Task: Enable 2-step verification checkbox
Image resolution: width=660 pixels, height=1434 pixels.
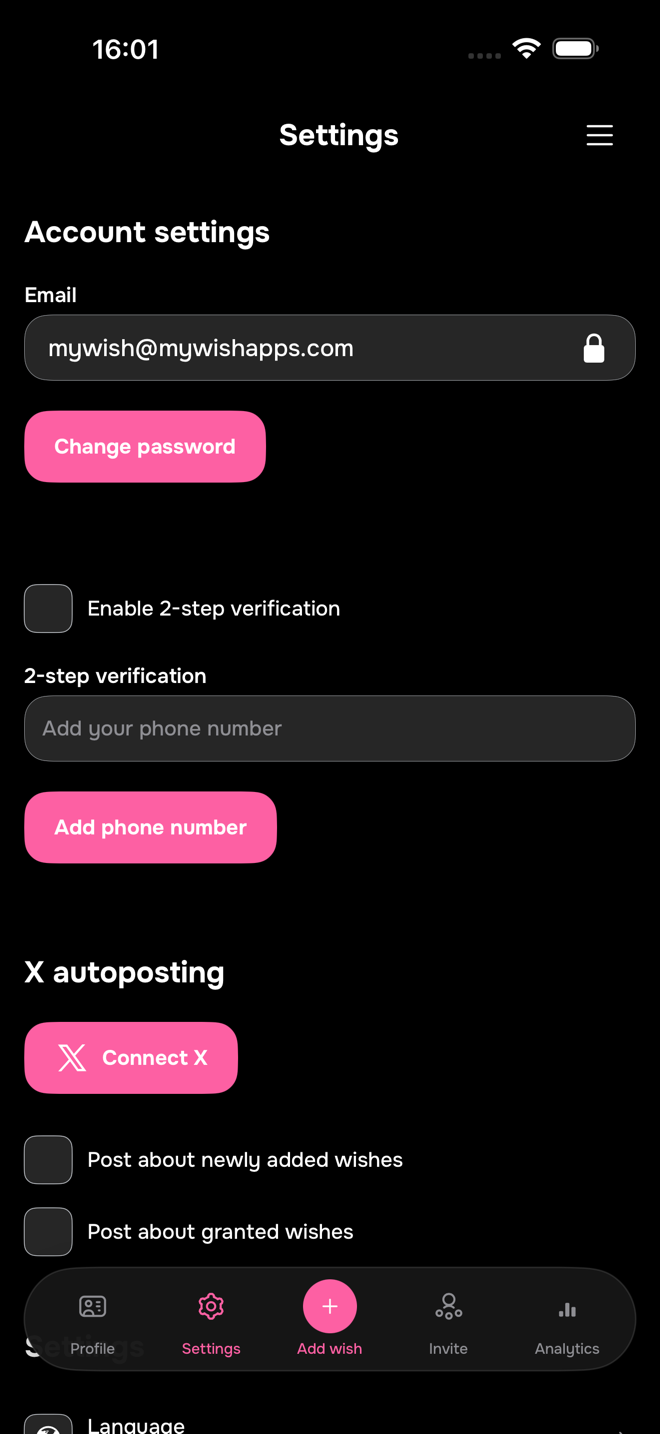Action: [48, 608]
